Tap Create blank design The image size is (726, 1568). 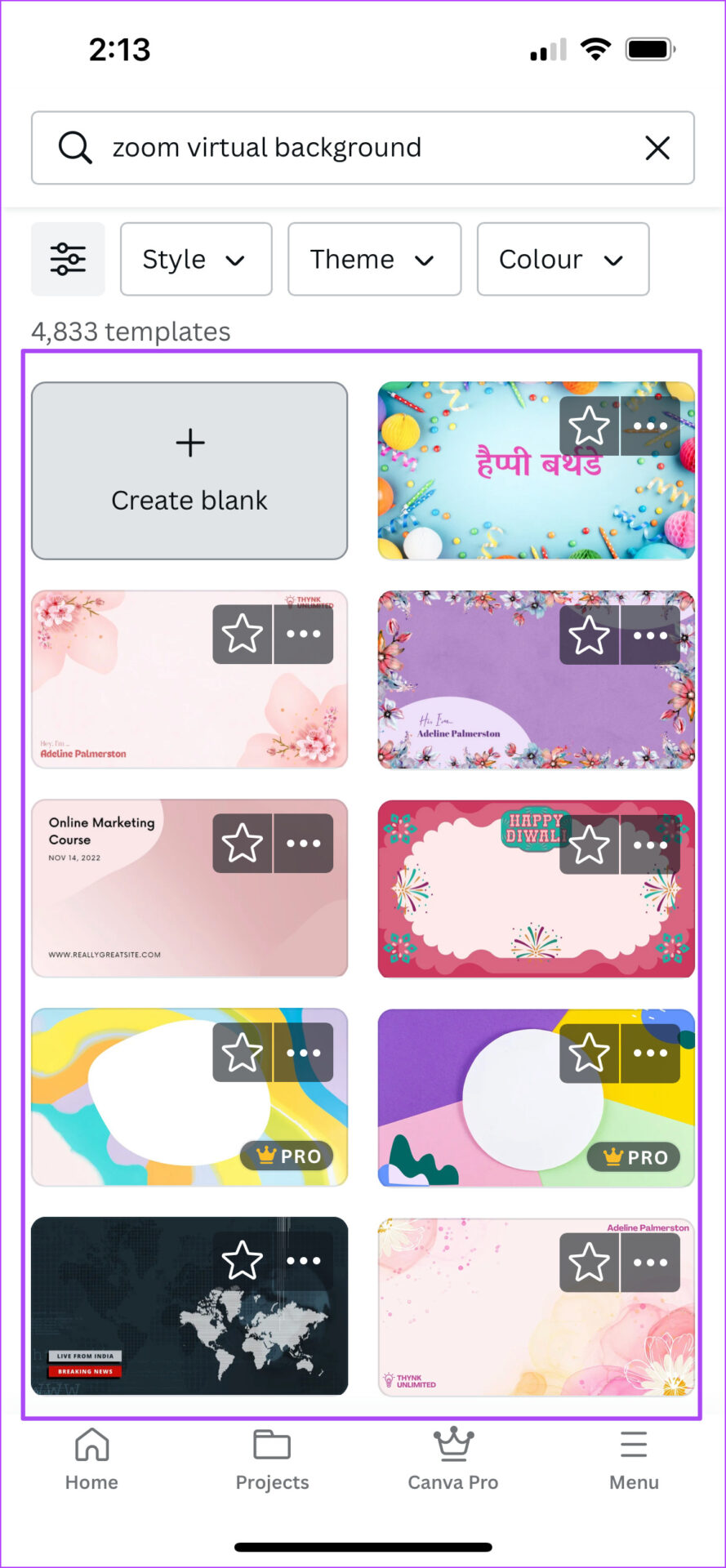(x=189, y=470)
